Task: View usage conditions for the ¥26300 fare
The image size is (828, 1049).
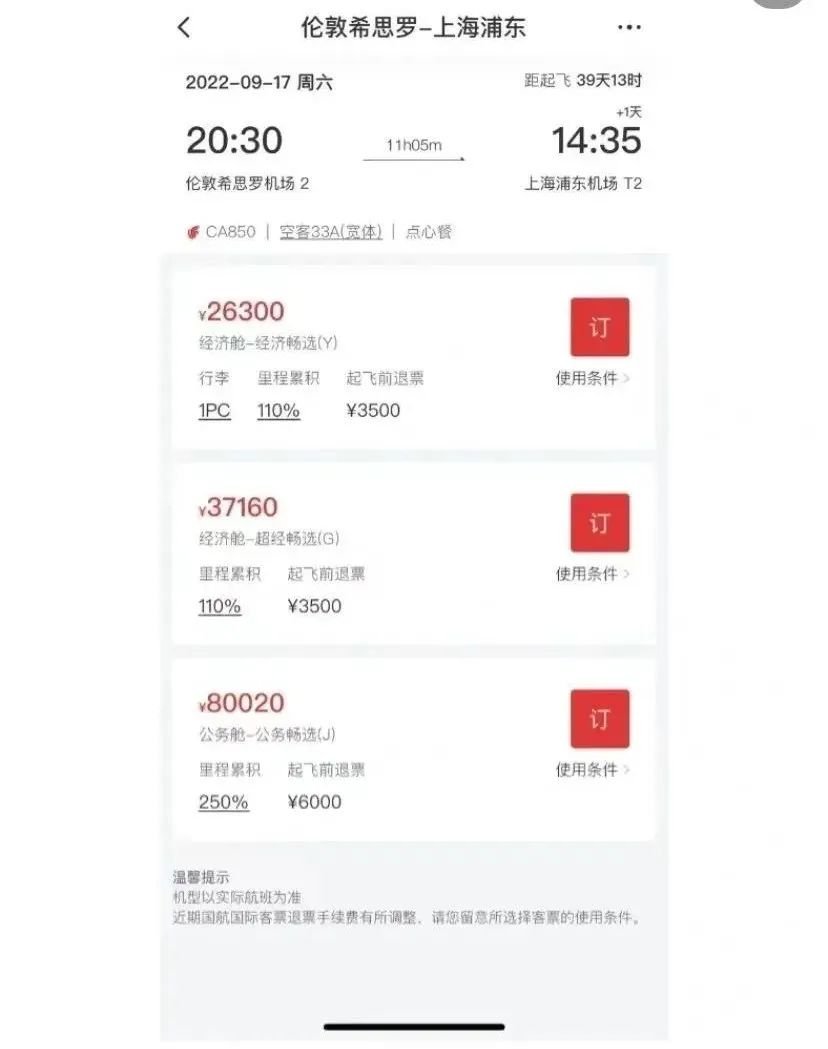Action: tap(592, 379)
